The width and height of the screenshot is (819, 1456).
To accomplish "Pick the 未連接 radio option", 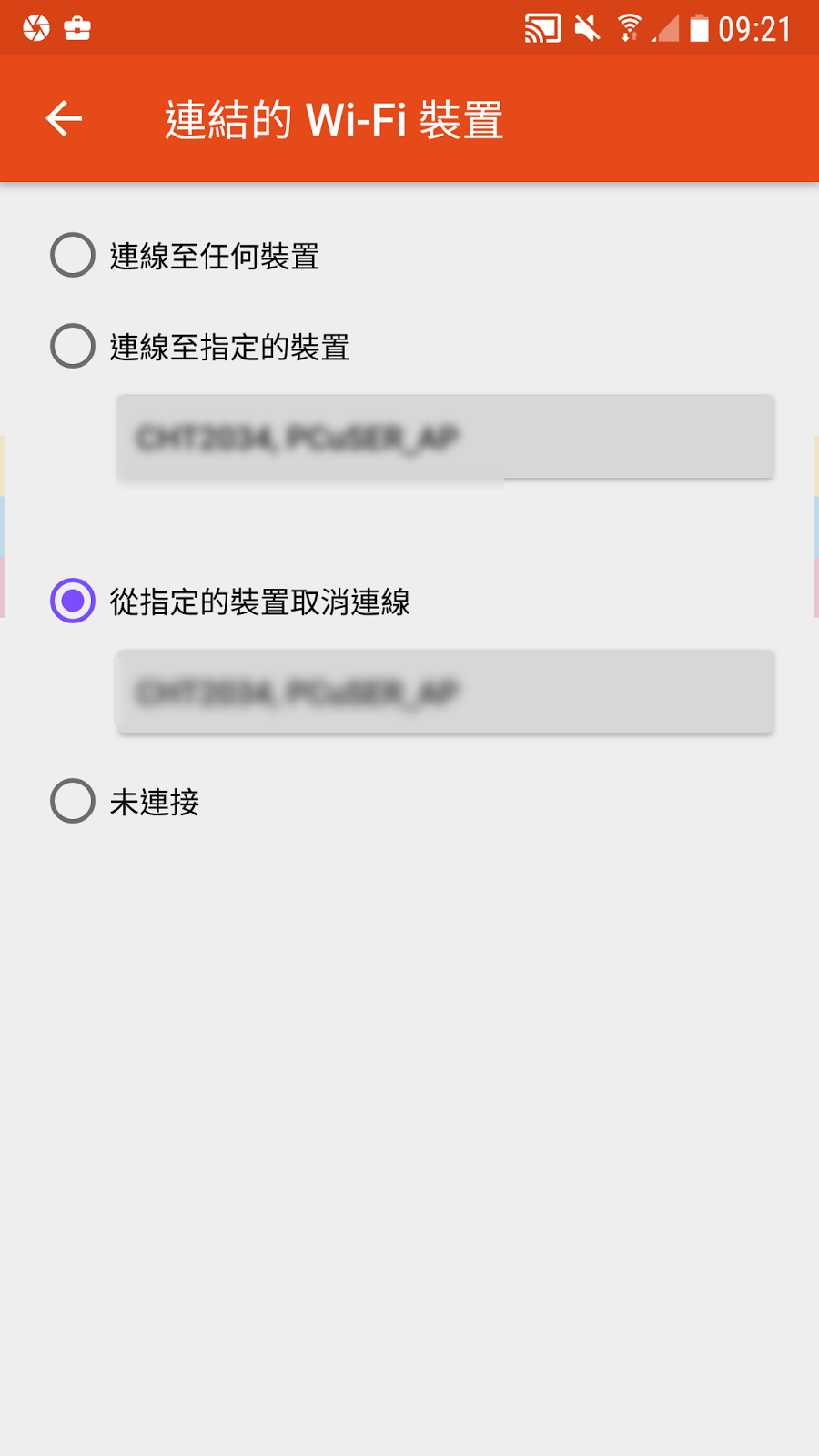I will (x=73, y=801).
